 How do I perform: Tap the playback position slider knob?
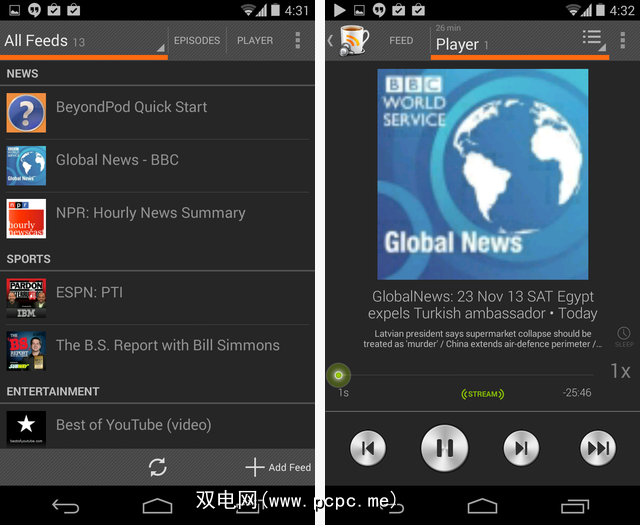338,375
